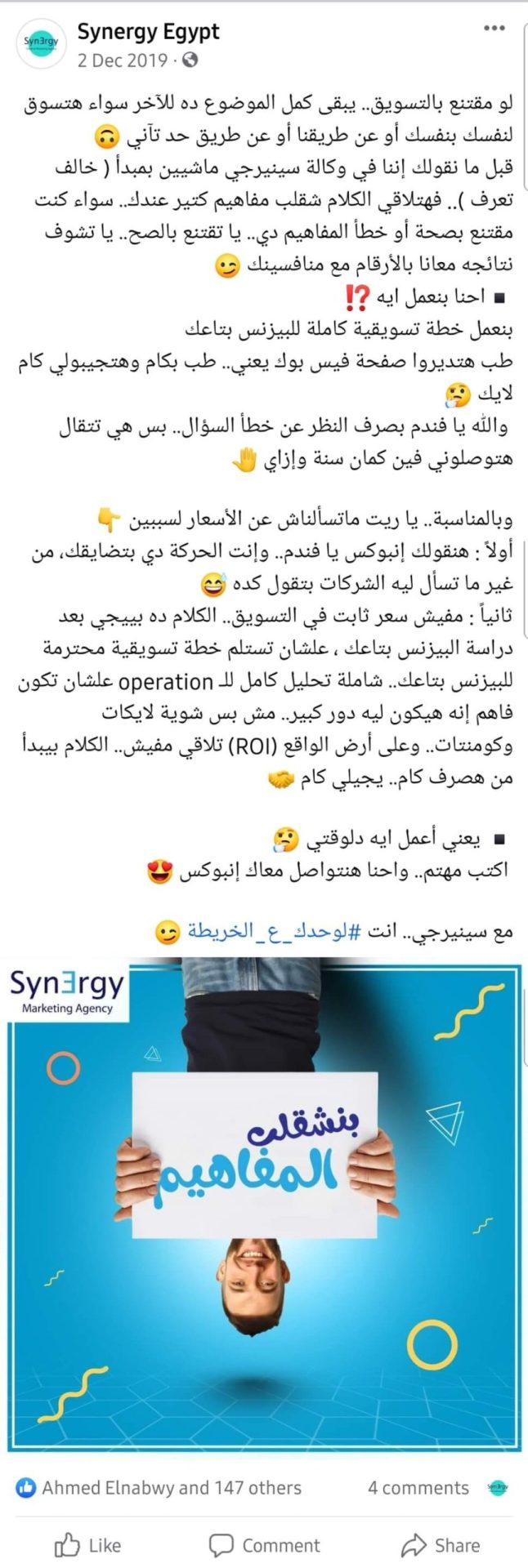Share this post
Viewport: 528px width, 1568px height.
[441, 1544]
